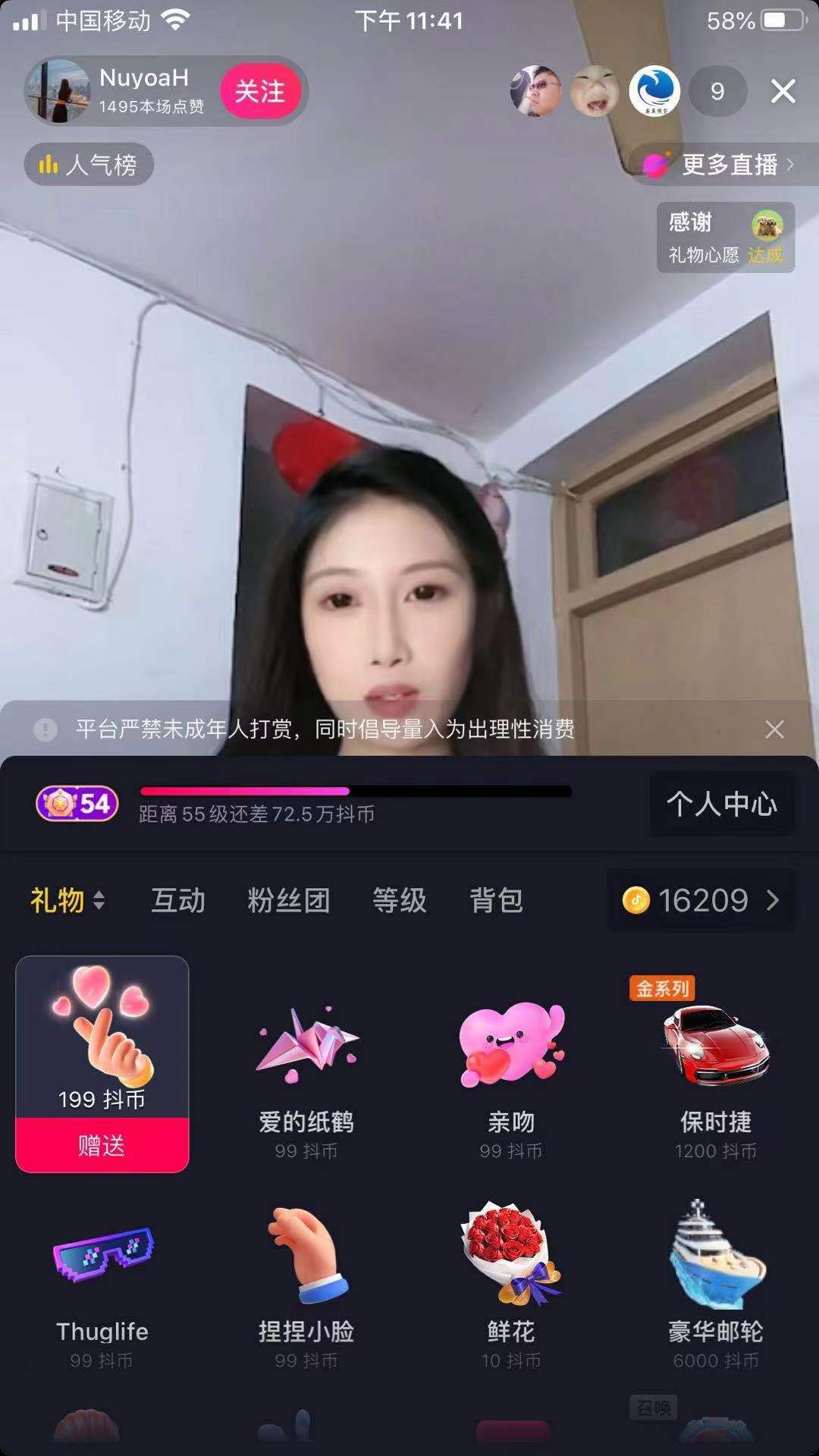The image size is (819, 1456).
Task: Dismiss the minors tipping notice banner
Action: pos(774,730)
